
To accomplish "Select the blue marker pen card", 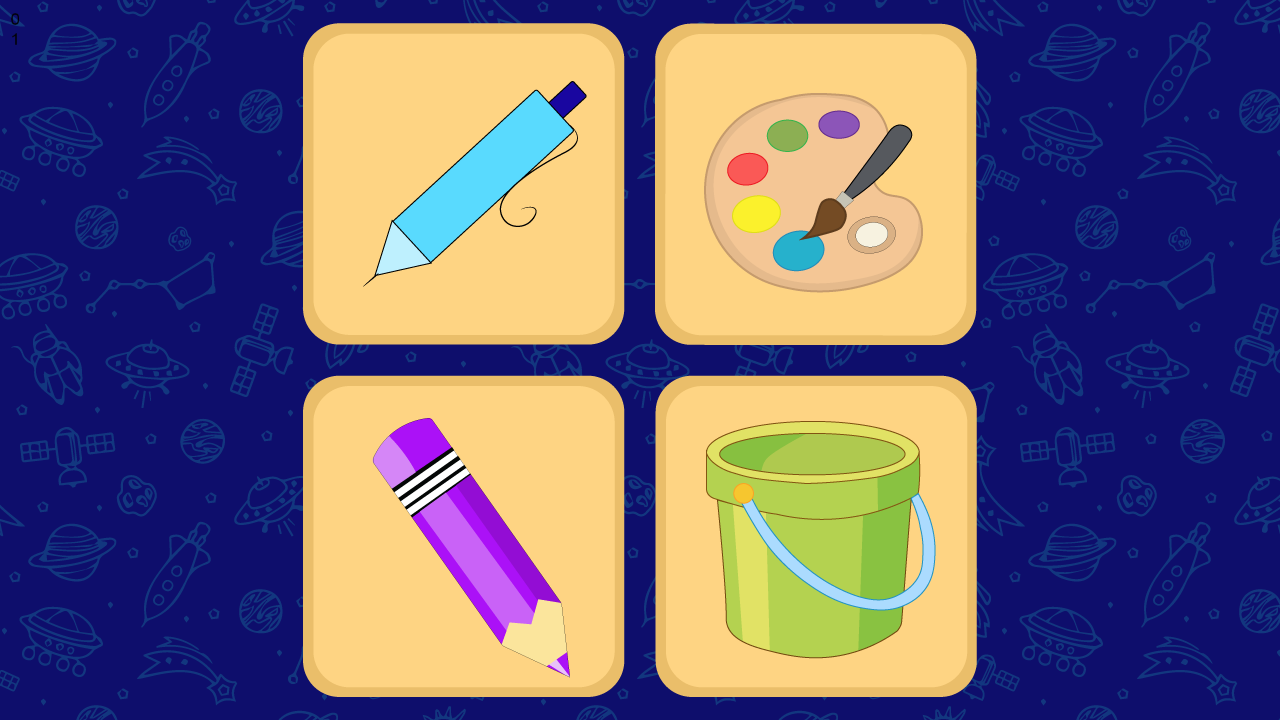I will coord(464,184).
